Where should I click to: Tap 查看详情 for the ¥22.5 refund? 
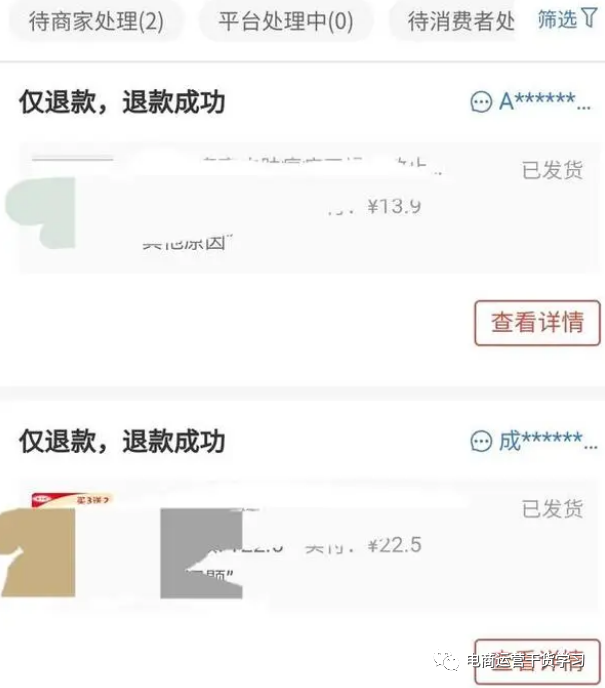(x=537, y=661)
